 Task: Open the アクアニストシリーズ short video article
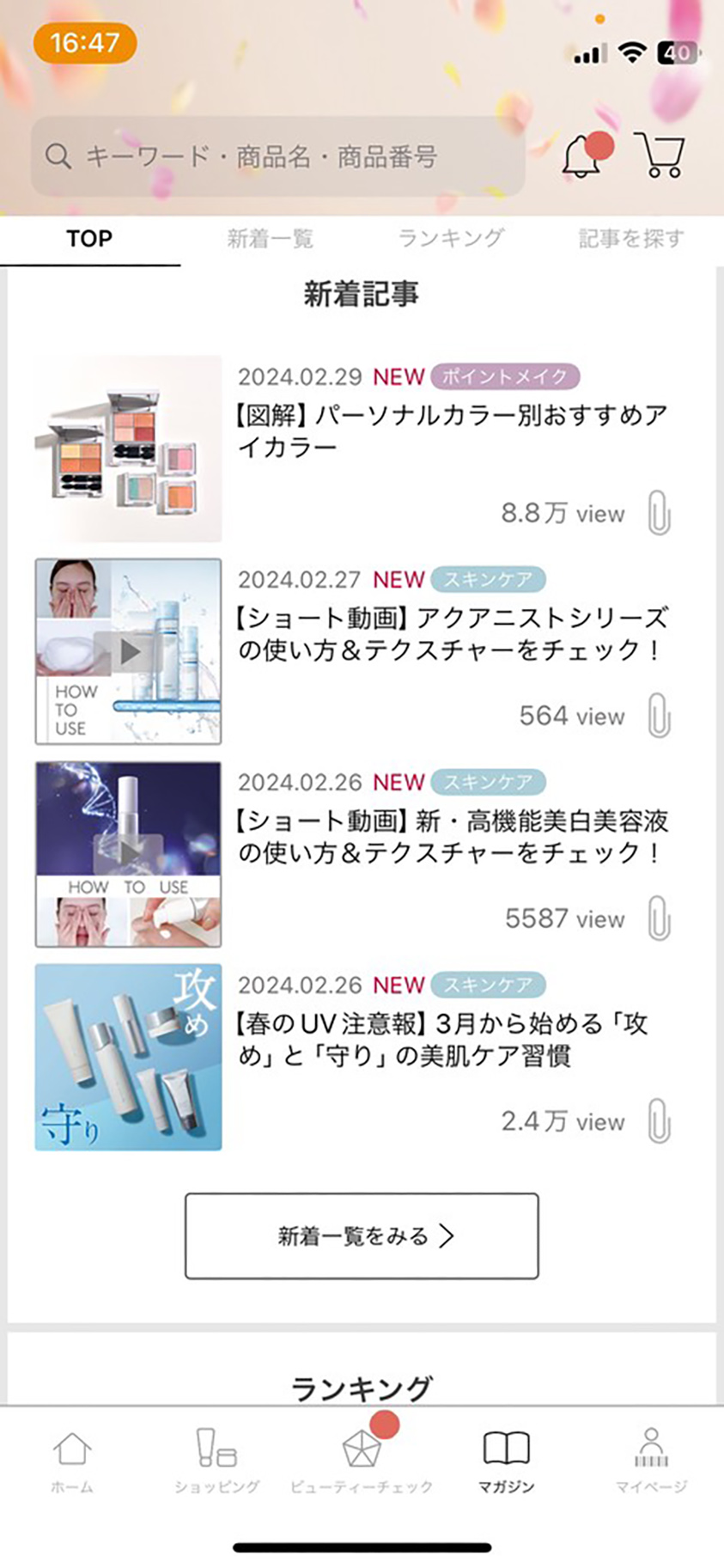[452, 634]
